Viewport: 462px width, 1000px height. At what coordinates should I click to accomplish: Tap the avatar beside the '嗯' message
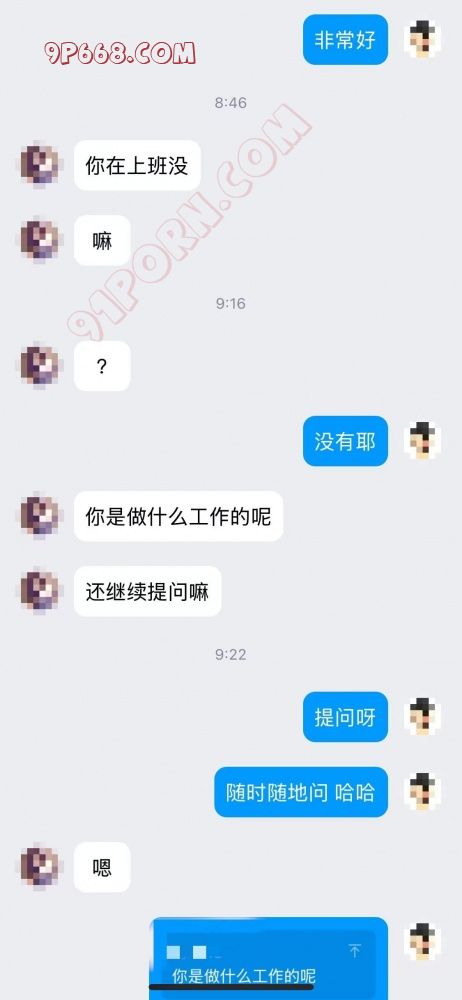(x=39, y=867)
